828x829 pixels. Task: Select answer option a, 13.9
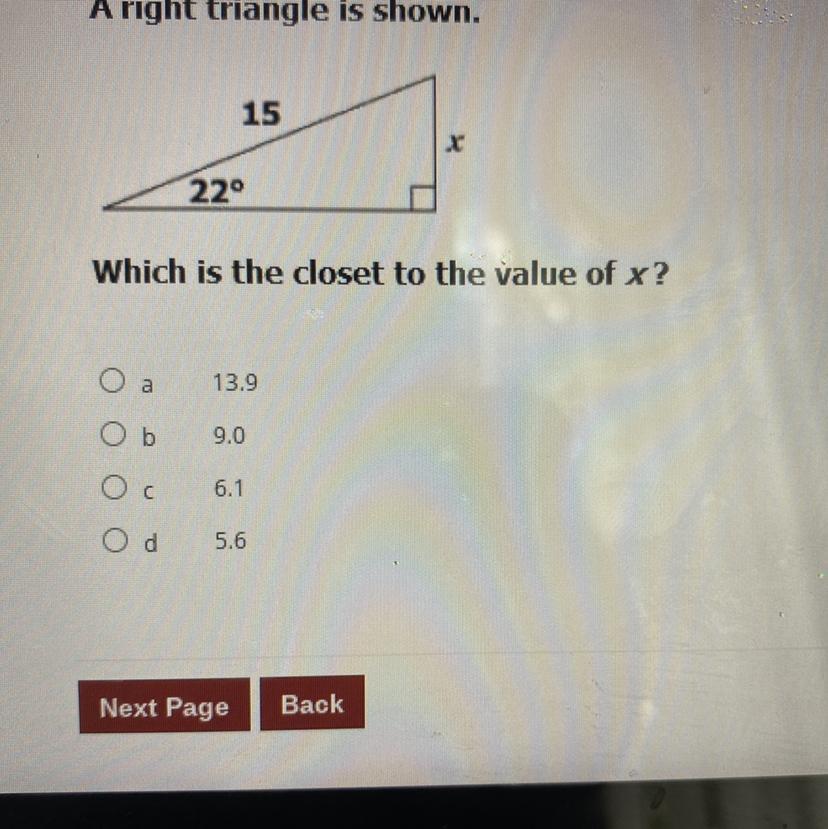[x=111, y=381]
